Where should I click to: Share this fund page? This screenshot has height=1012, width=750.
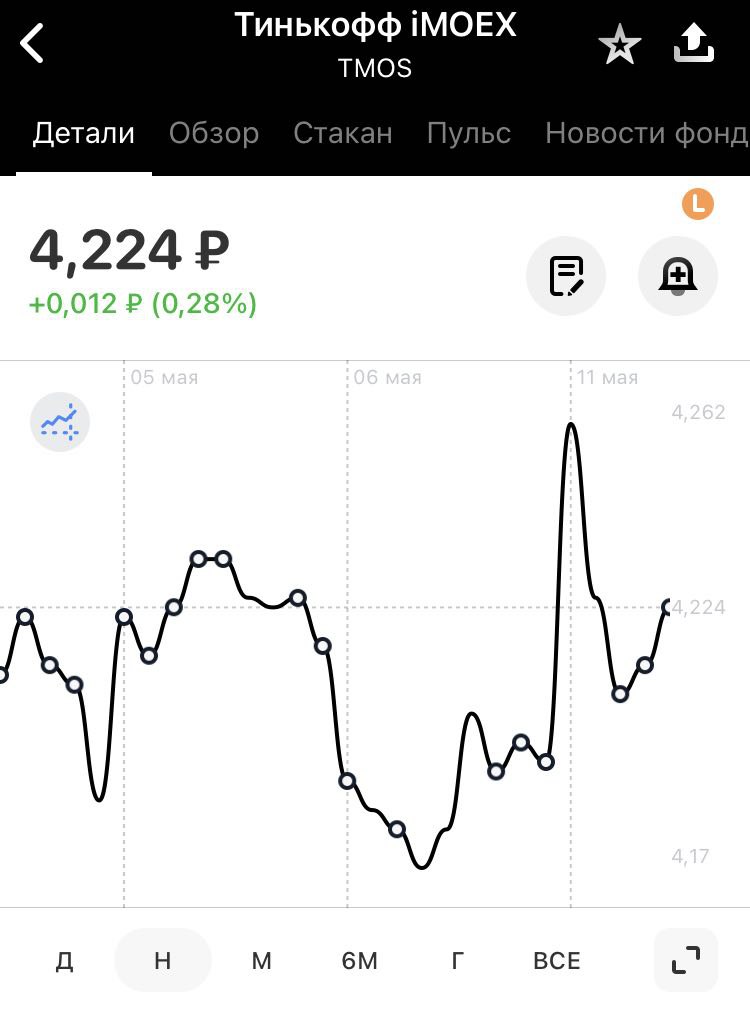pyautogui.click(x=694, y=44)
